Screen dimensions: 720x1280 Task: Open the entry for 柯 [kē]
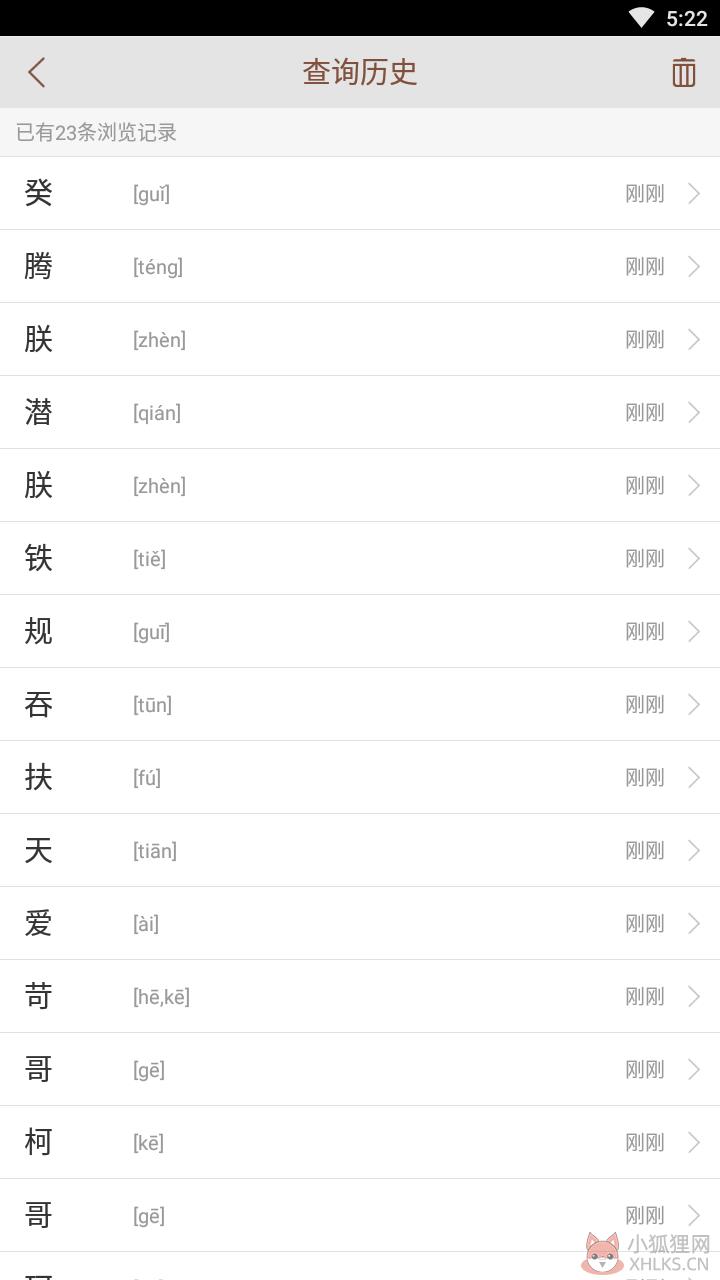tap(360, 1142)
